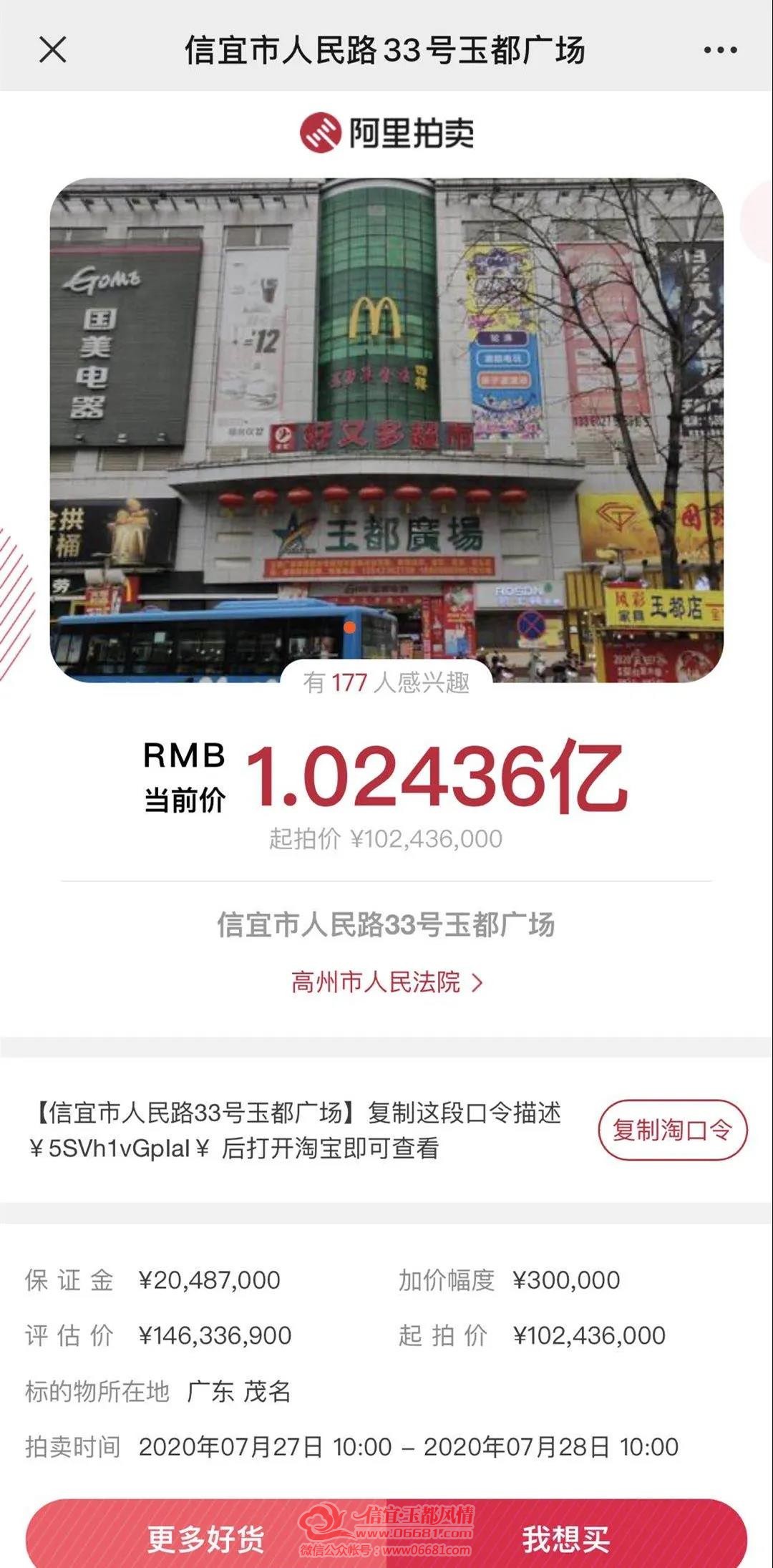Select 我想买 to bid
Viewport: 773px width, 1568px height.
click(x=567, y=1538)
